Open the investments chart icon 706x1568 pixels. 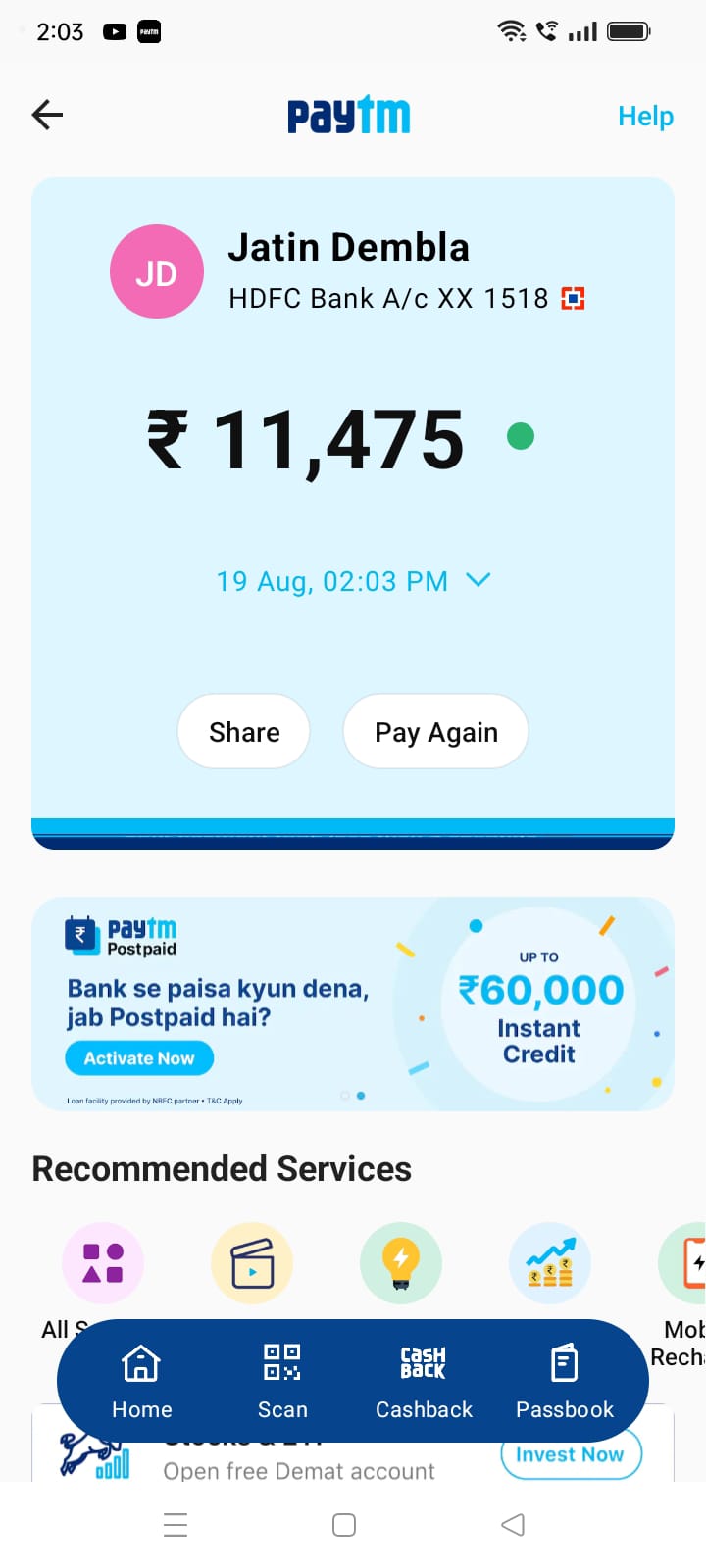[550, 1263]
